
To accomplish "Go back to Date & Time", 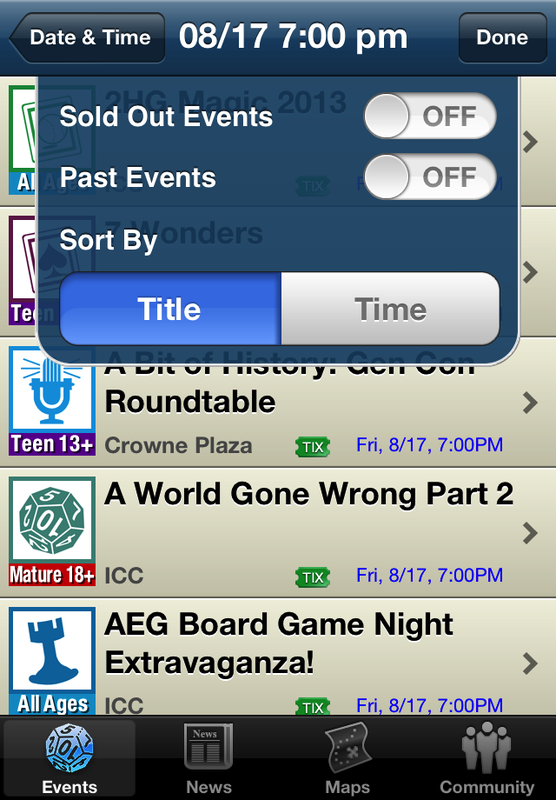I will click(x=87, y=38).
